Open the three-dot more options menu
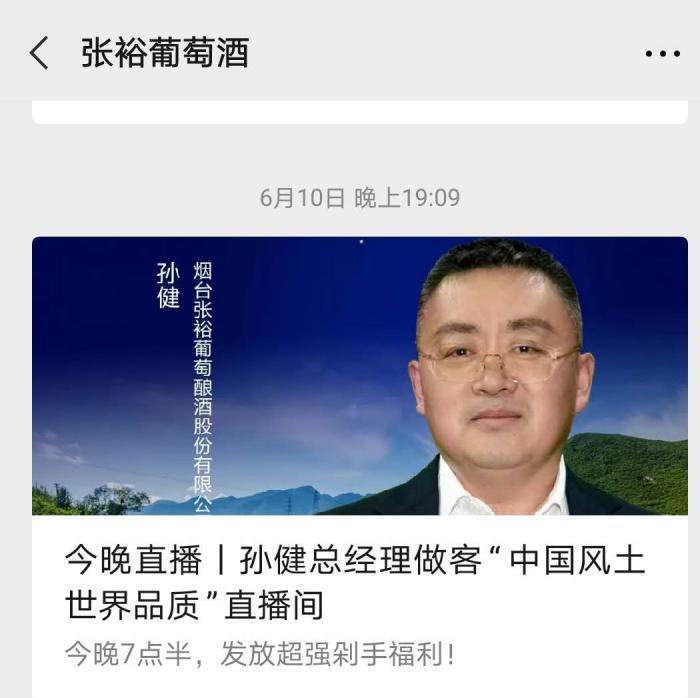The image size is (700, 698). (x=662, y=54)
